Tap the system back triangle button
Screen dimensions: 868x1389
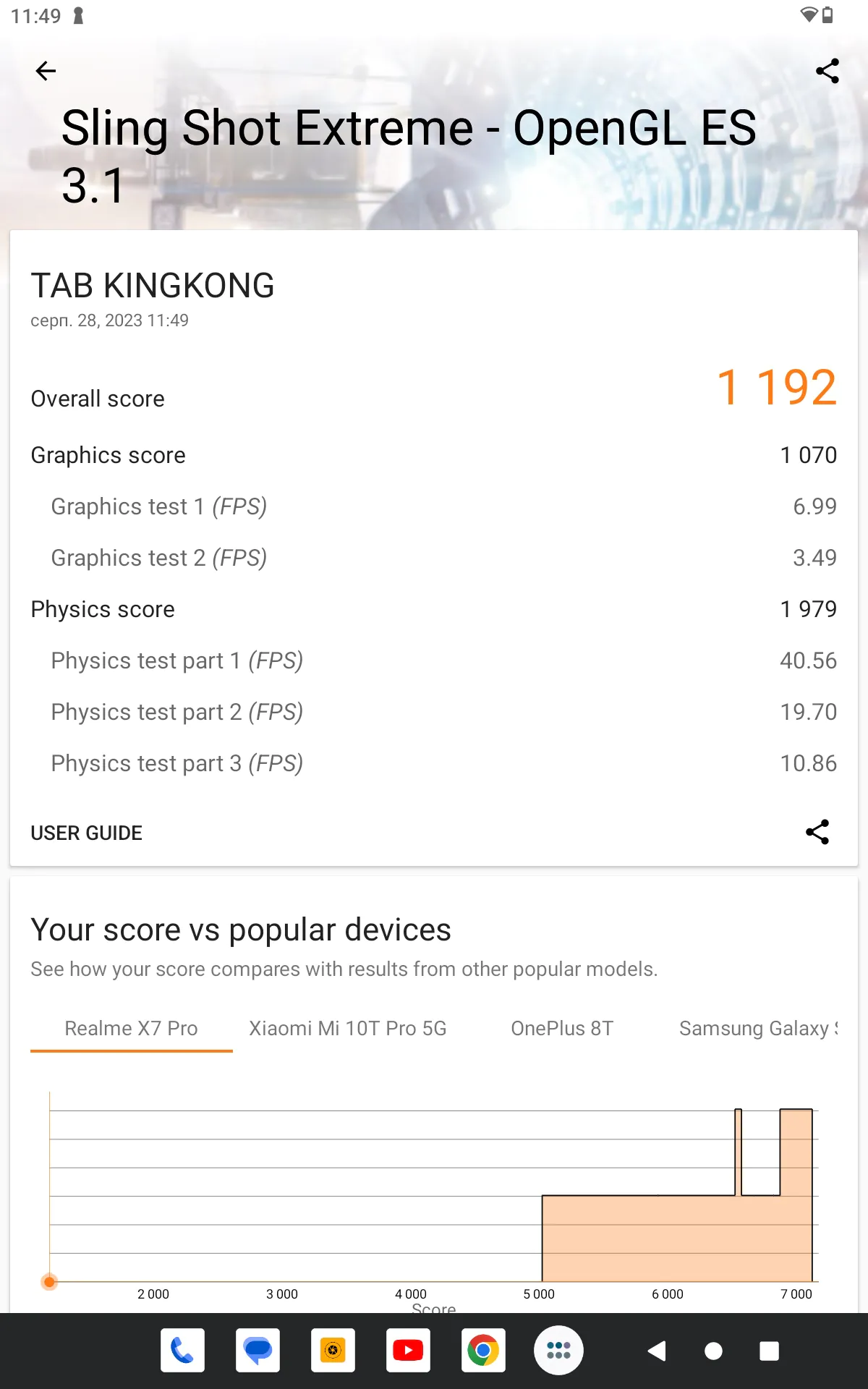pos(657,1351)
